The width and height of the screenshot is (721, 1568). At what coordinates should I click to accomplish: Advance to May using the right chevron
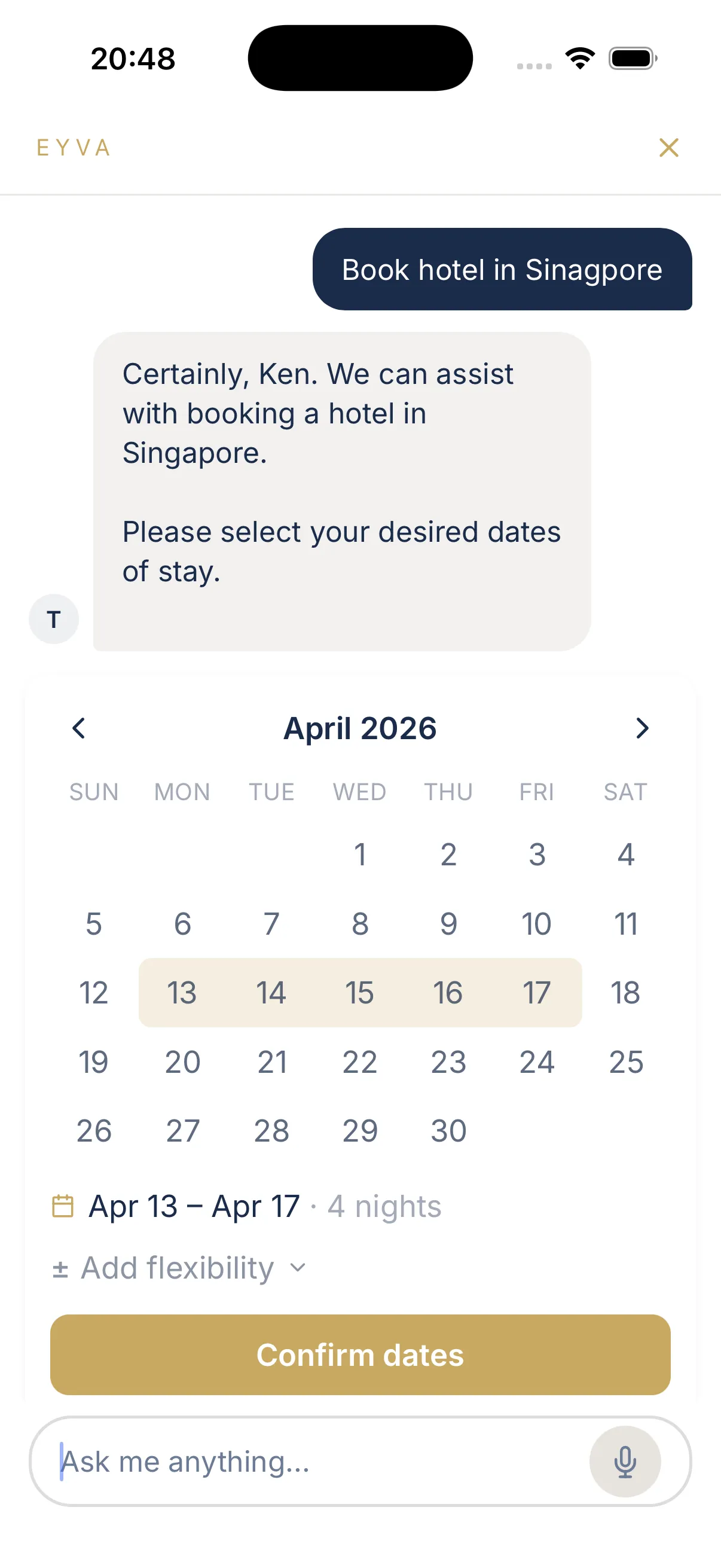click(x=643, y=728)
